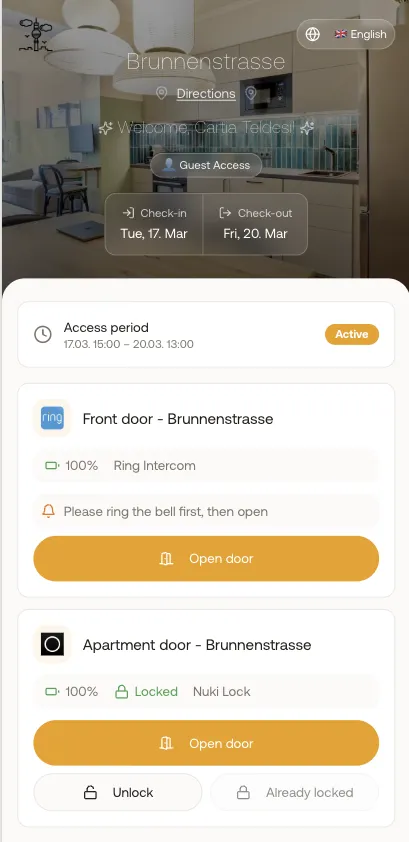Open the English language selector
Image resolution: width=409 pixels, height=842 pixels.
click(x=346, y=34)
